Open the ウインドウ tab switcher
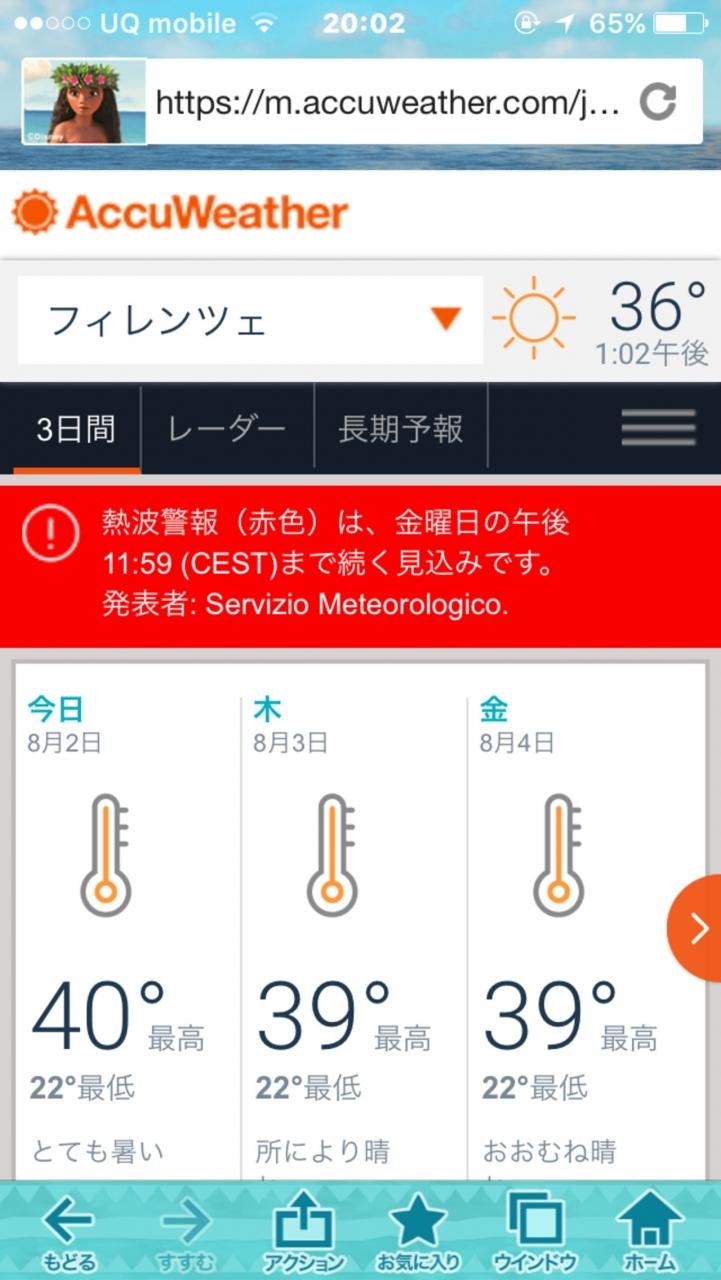The image size is (721, 1280). tap(535, 1232)
